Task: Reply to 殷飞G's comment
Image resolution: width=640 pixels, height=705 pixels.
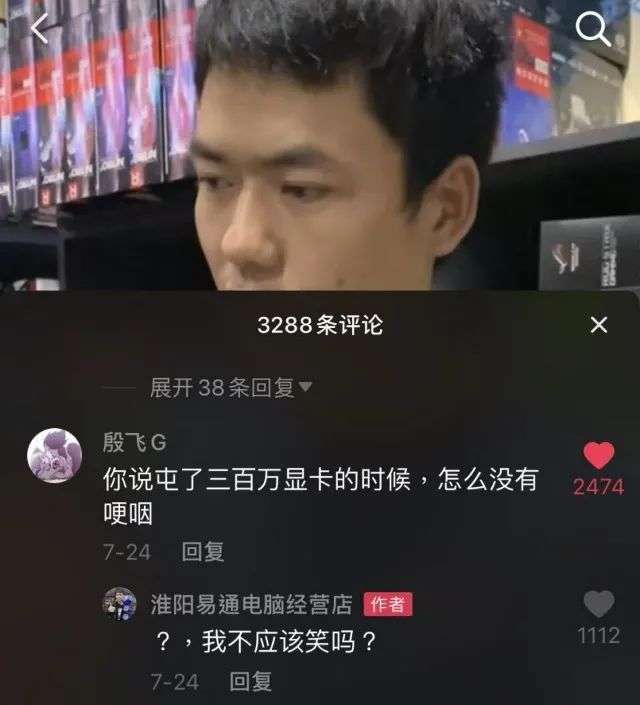Action: pyautogui.click(x=202, y=551)
